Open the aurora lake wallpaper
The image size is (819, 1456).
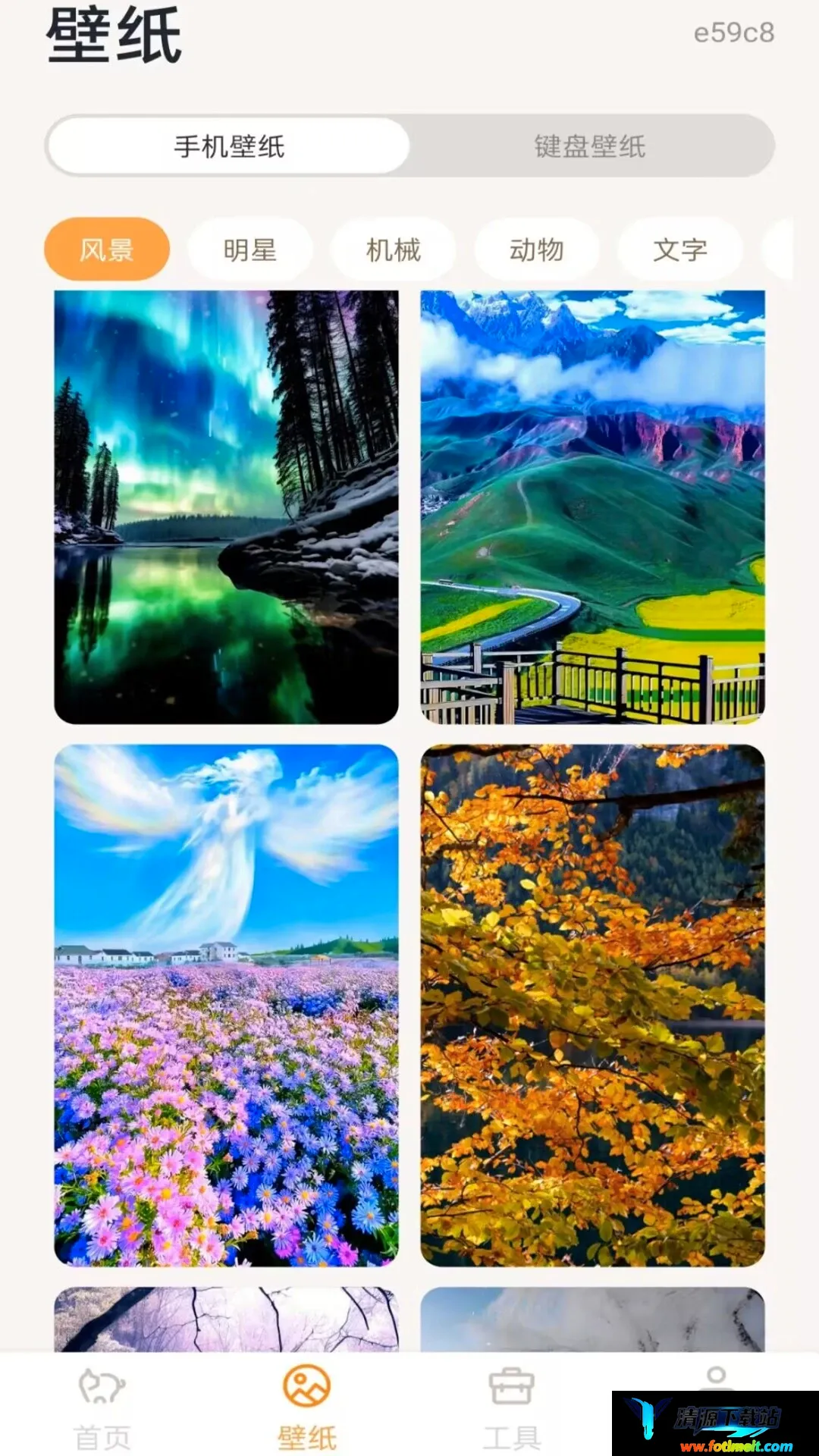(x=226, y=507)
